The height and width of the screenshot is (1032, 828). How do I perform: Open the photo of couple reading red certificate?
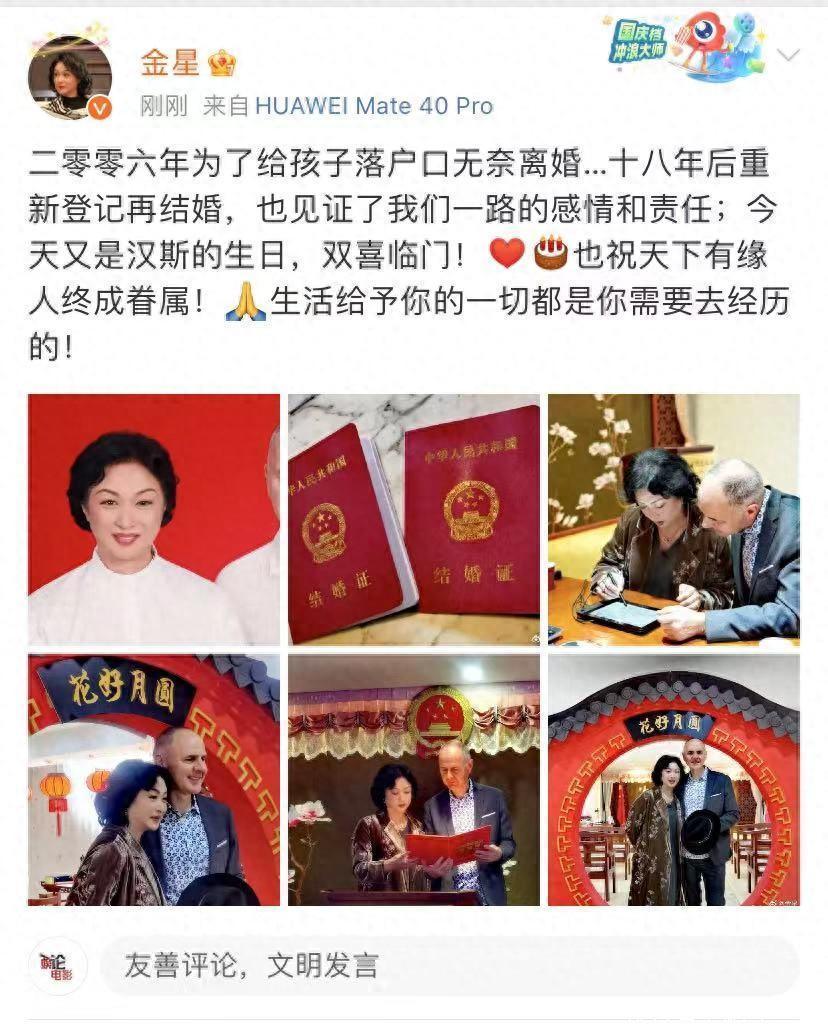point(414,780)
